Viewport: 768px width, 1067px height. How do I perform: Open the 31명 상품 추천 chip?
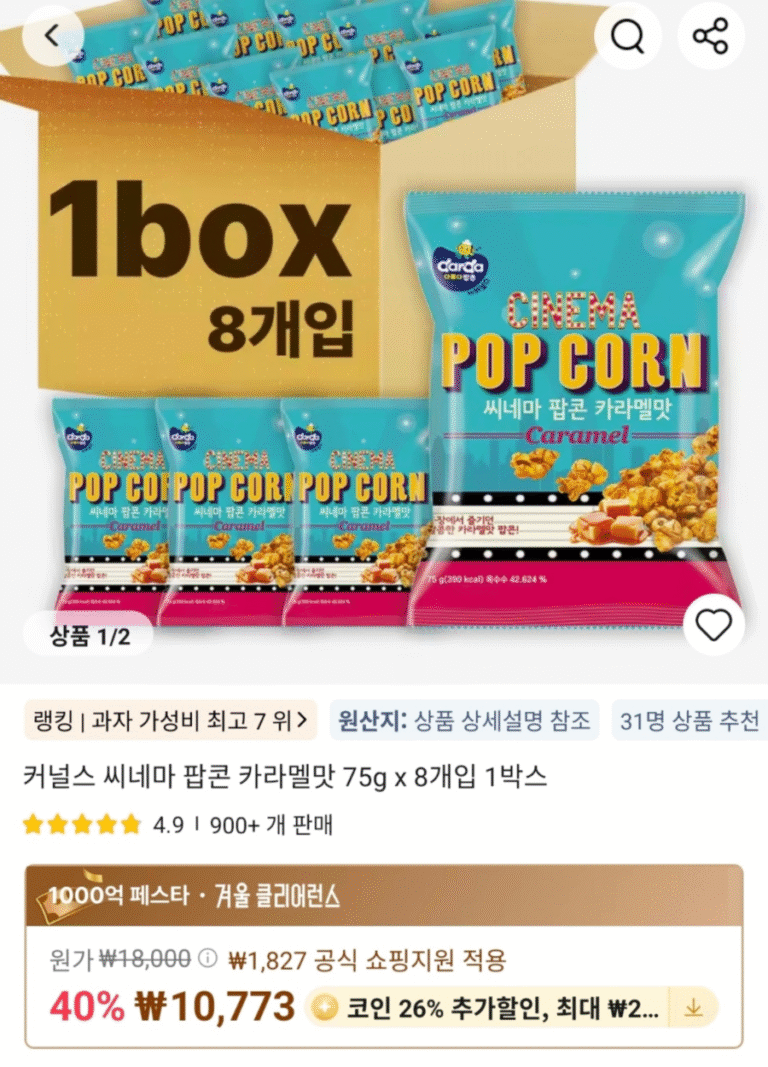[x=689, y=720]
